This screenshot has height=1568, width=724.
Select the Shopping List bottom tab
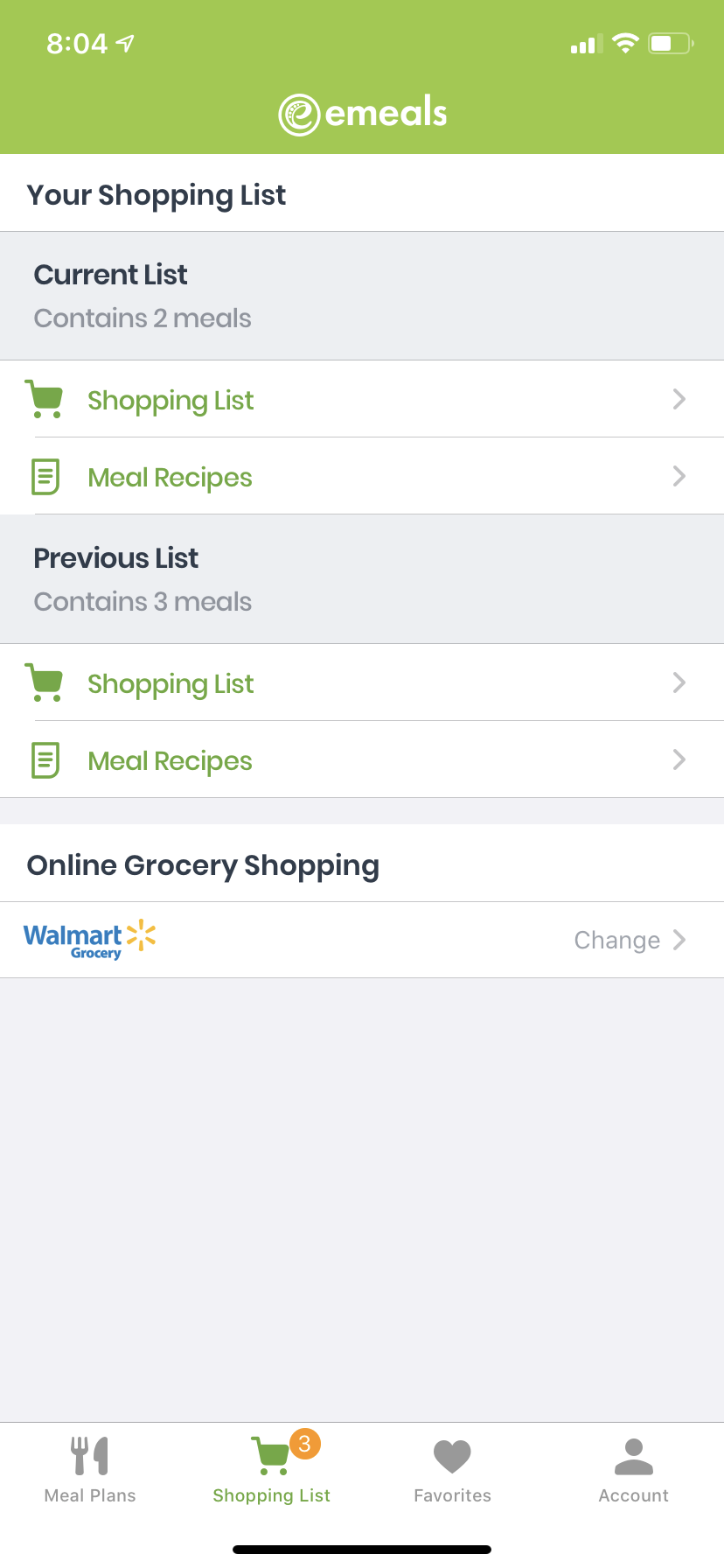coord(272,1470)
